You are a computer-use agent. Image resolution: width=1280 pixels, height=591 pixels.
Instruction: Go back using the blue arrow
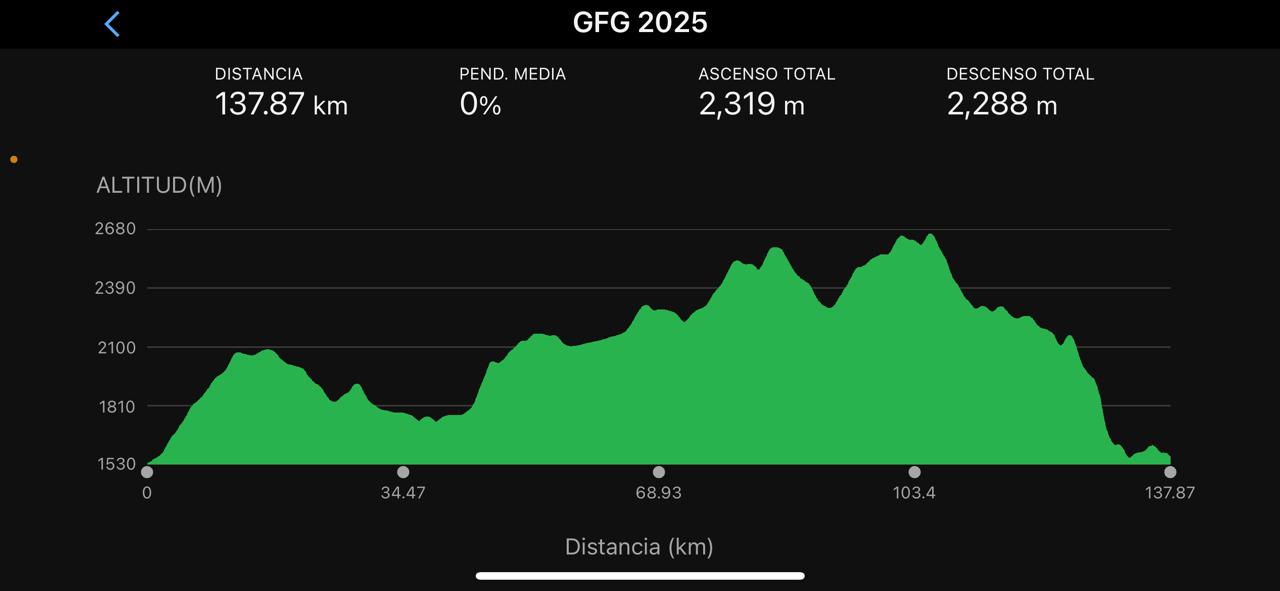112,24
